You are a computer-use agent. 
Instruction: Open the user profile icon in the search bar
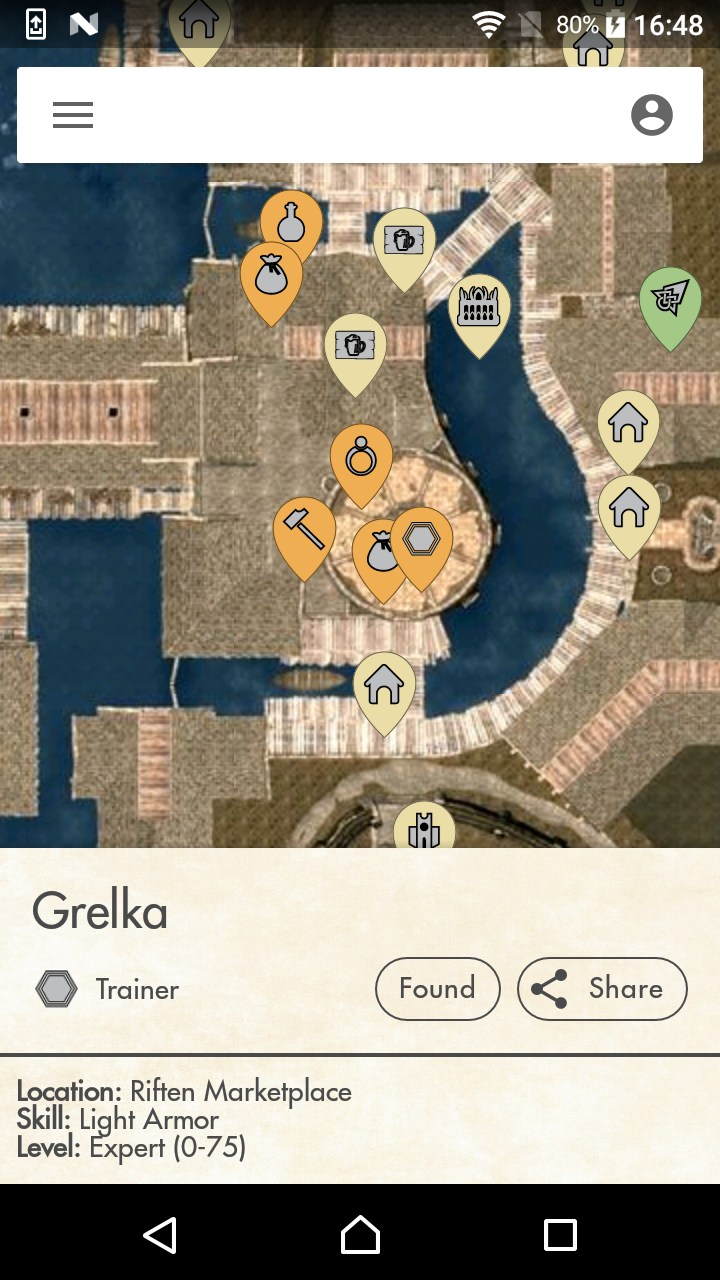tap(652, 114)
